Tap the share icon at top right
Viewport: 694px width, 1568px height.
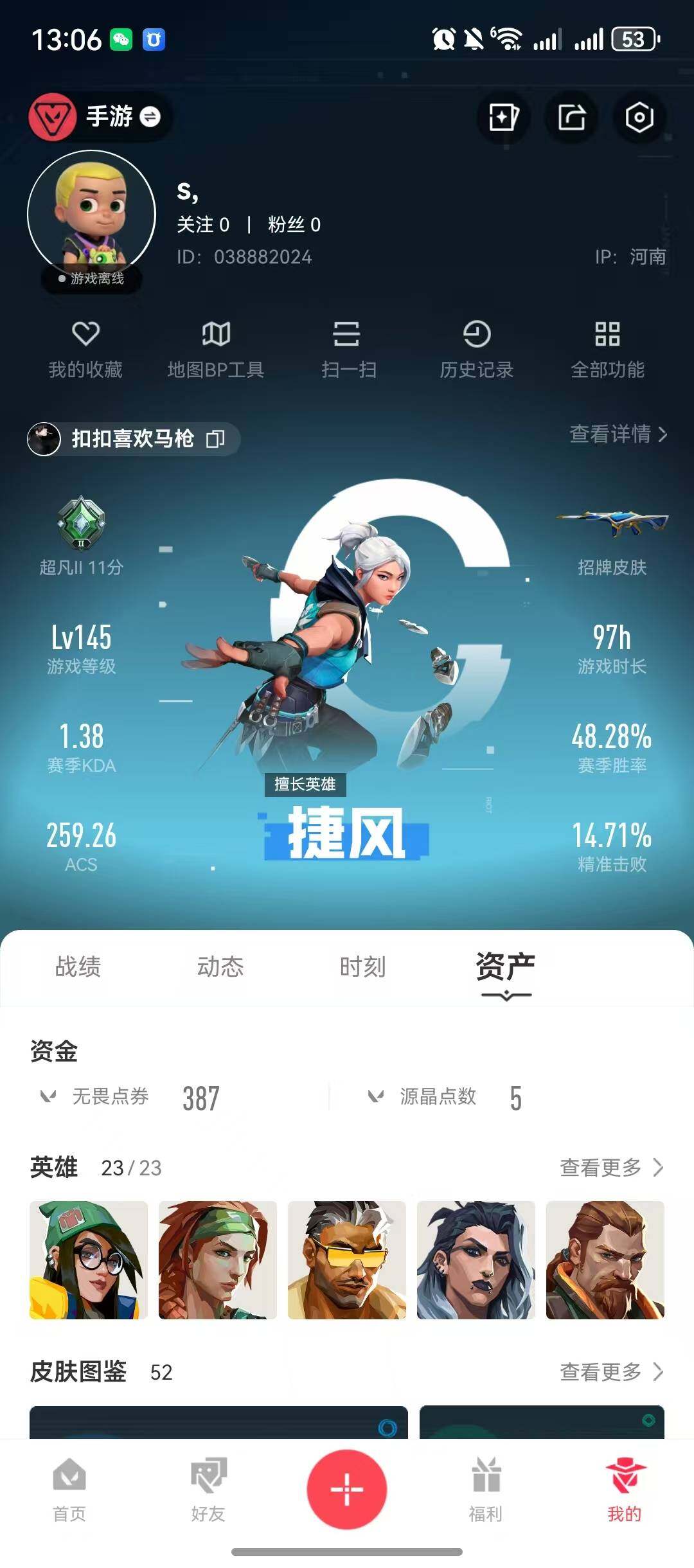click(x=572, y=117)
